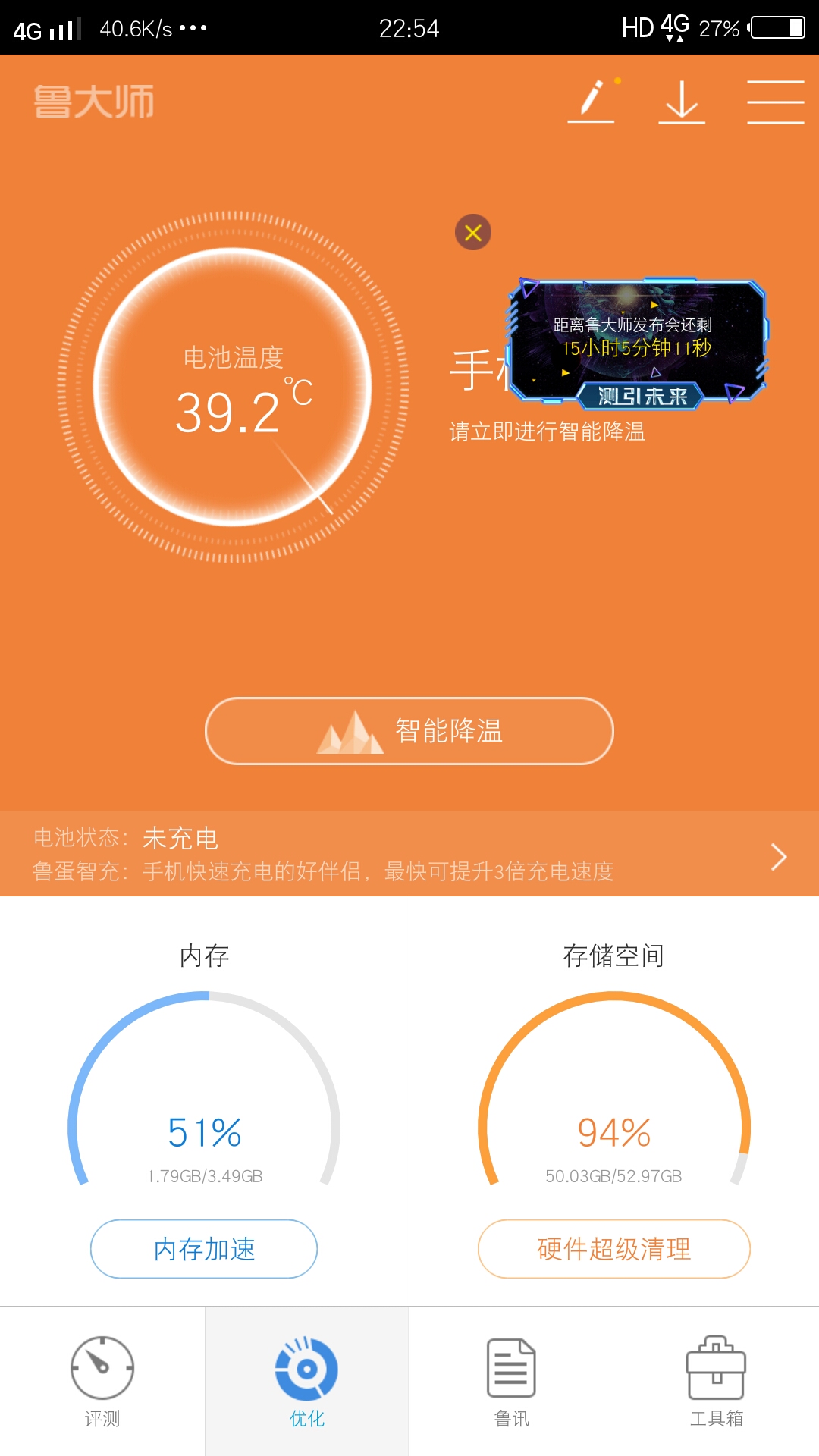819x1456 pixels.
Task: Dismiss the launch countdown banner
Action: pos(473,232)
